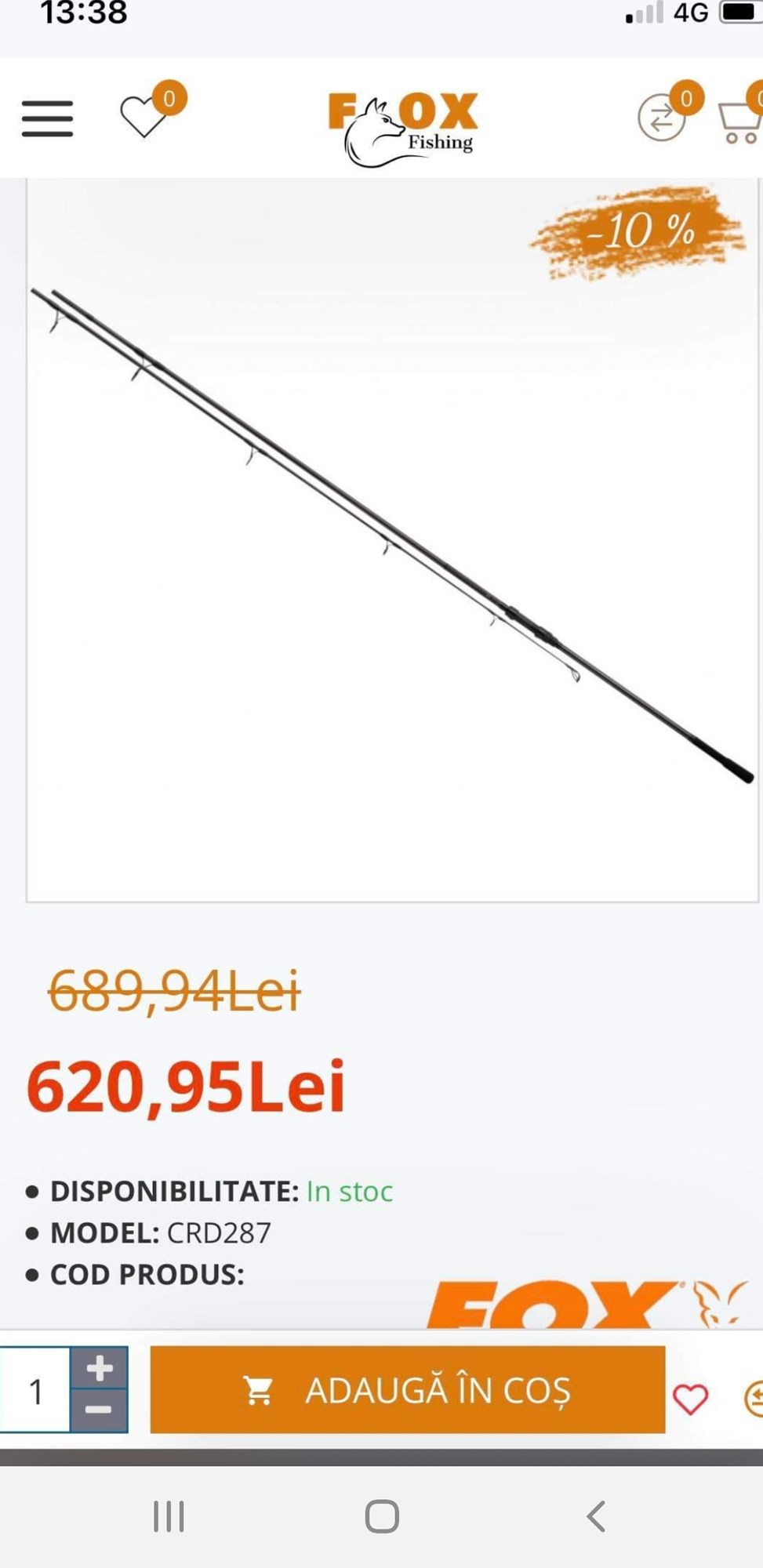Increase quantity with plus button
763x1568 pixels.
100,1369
